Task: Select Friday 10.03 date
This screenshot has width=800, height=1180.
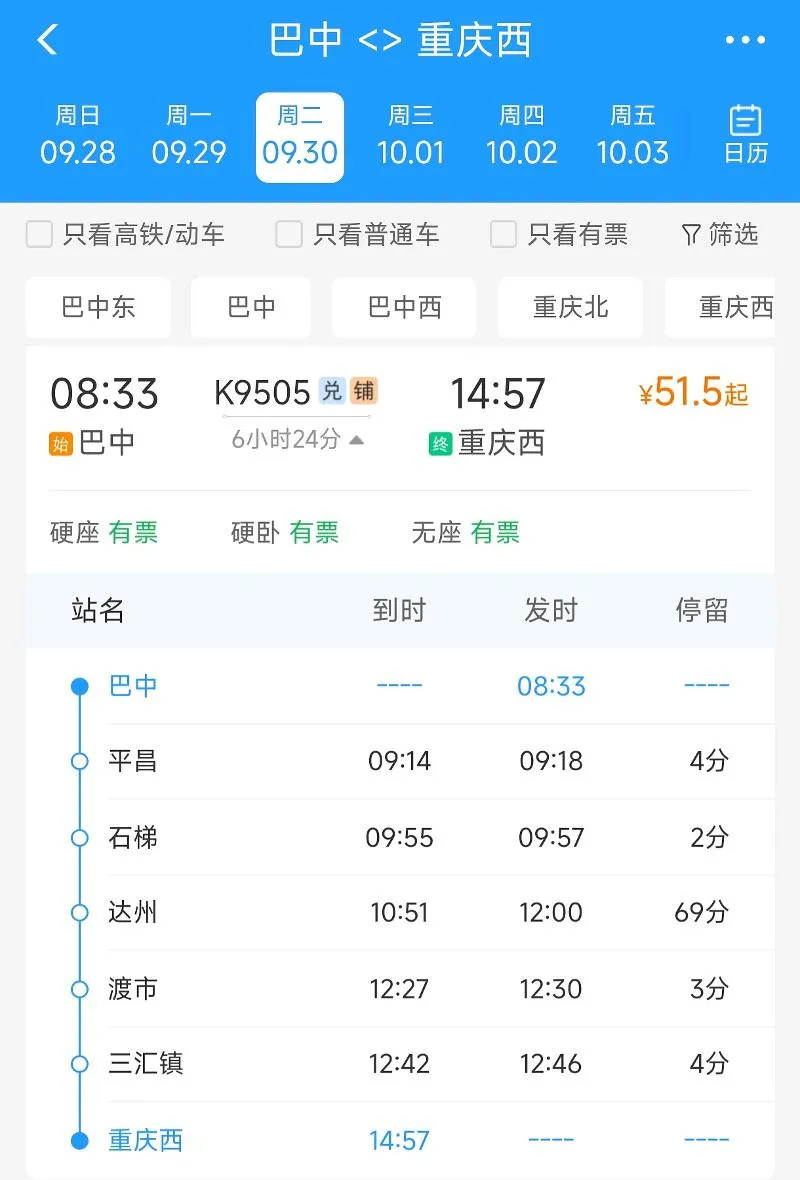Action: (x=632, y=137)
